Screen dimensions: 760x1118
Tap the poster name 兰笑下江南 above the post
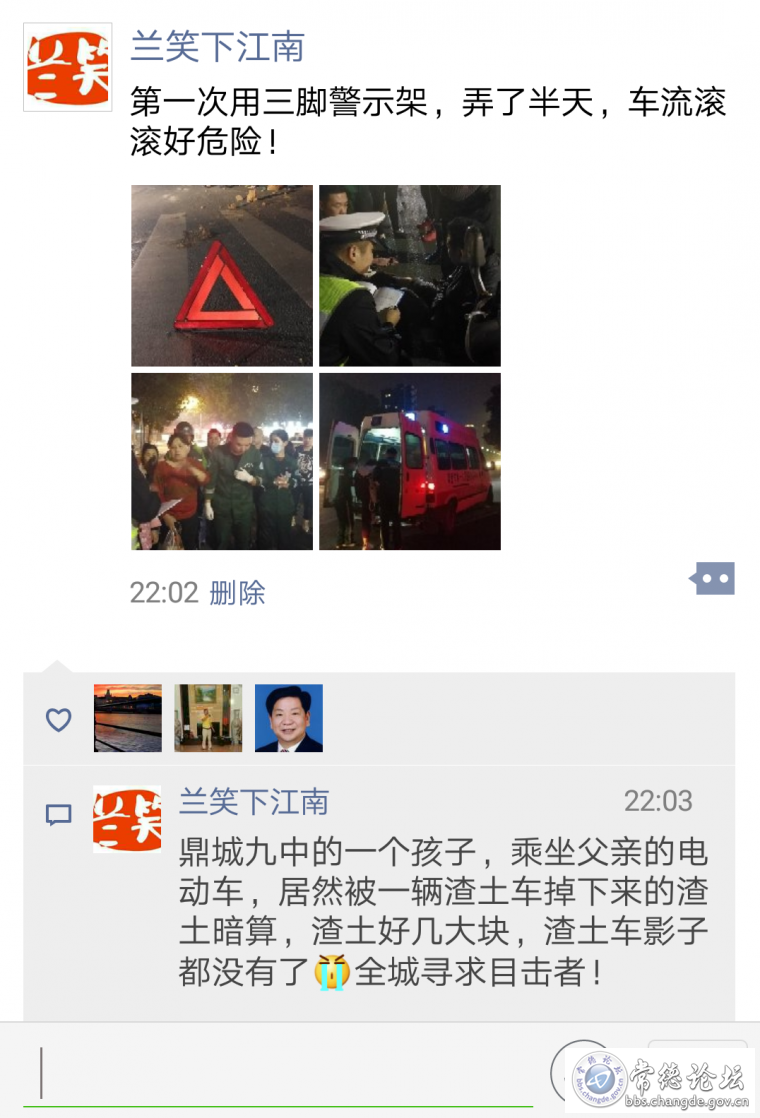pyautogui.click(x=217, y=47)
